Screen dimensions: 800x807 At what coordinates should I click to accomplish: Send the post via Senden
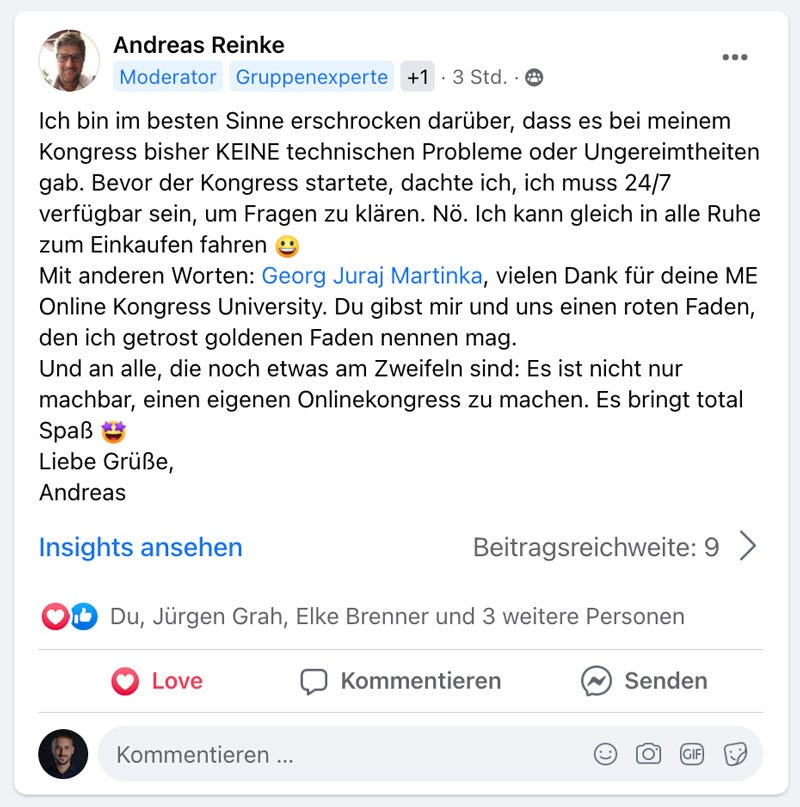tap(644, 681)
